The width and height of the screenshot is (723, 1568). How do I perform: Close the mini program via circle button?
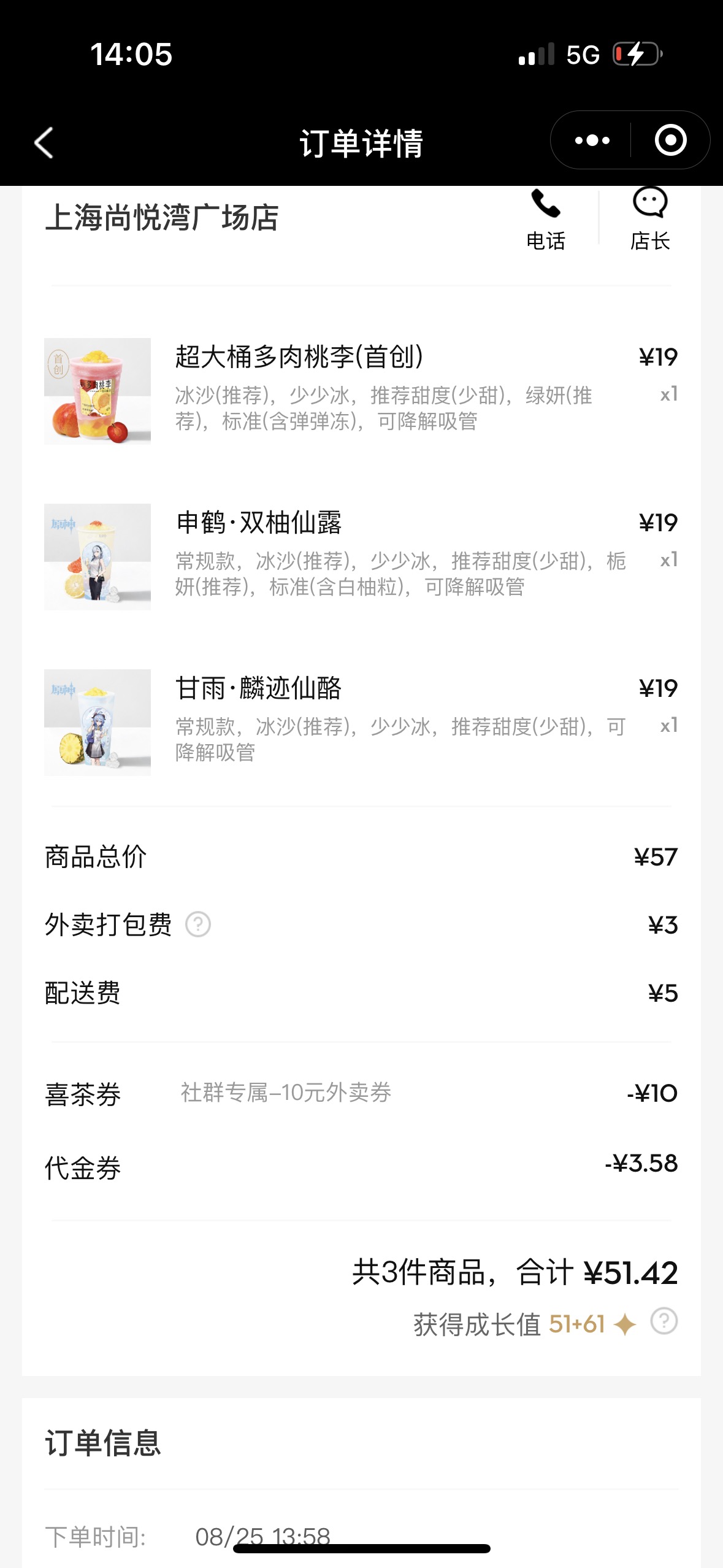670,140
